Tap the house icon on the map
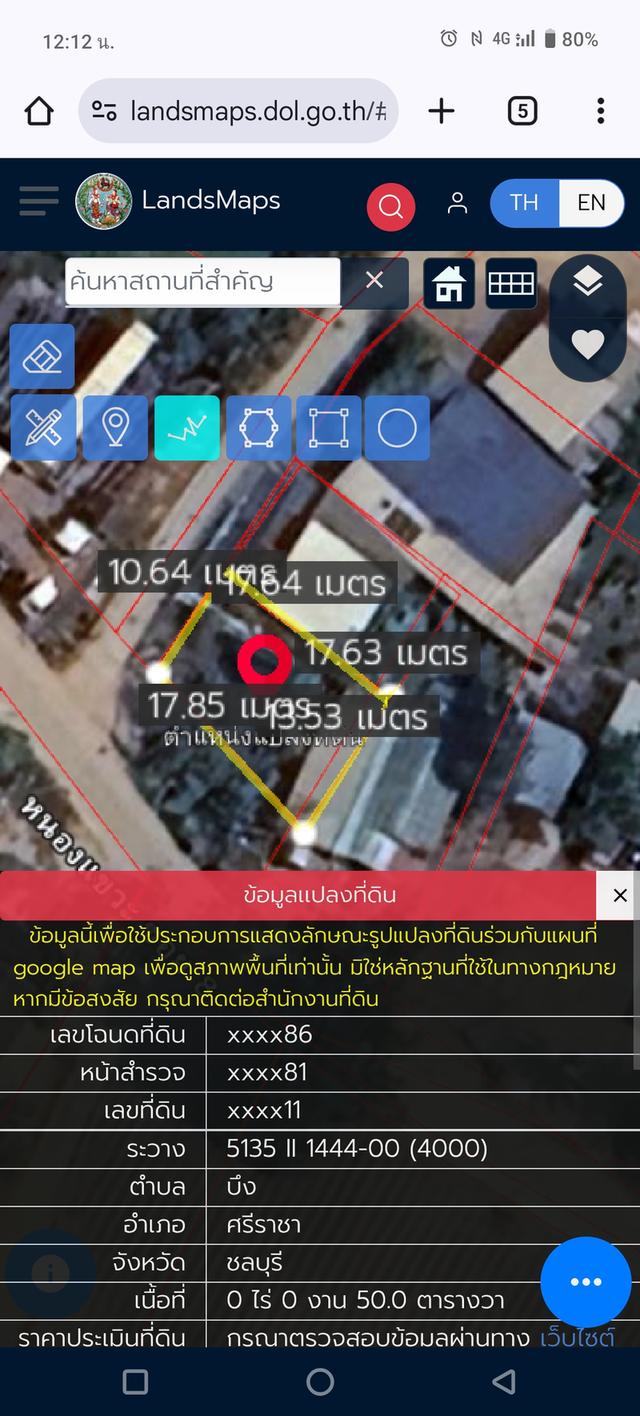Screen dimensions: 640x1416 (x=449, y=284)
